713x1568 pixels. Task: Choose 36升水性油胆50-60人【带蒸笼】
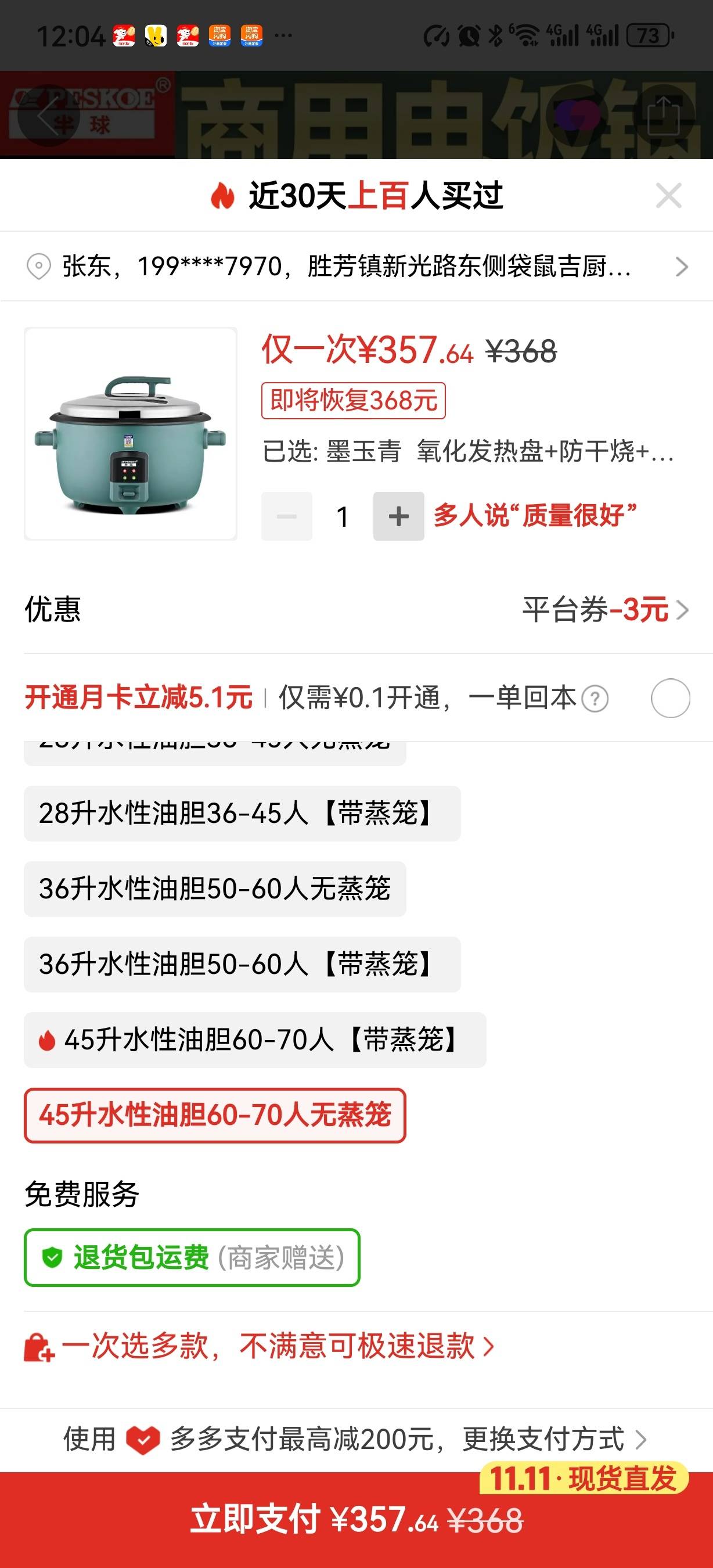242,964
